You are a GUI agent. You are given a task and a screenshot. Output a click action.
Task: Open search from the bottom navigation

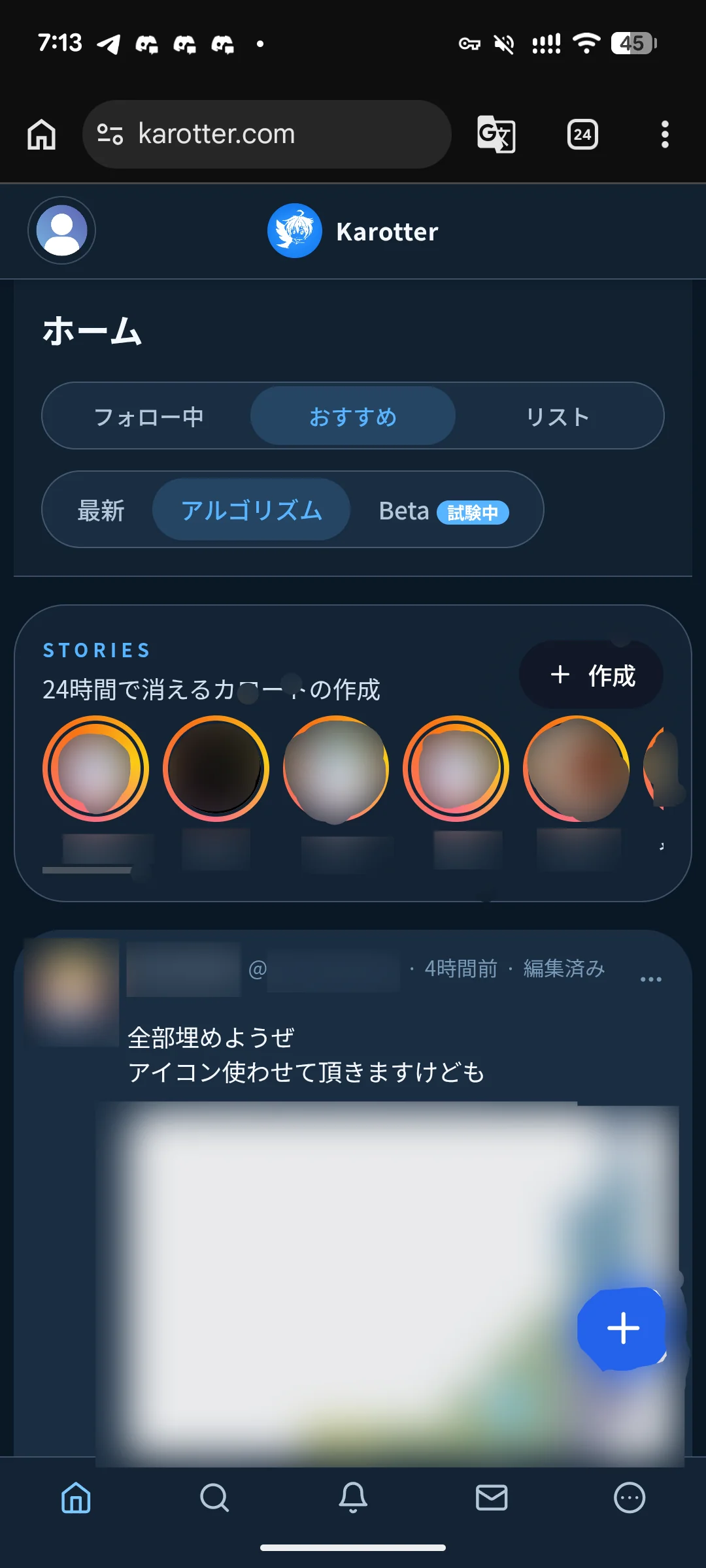[x=214, y=1497]
